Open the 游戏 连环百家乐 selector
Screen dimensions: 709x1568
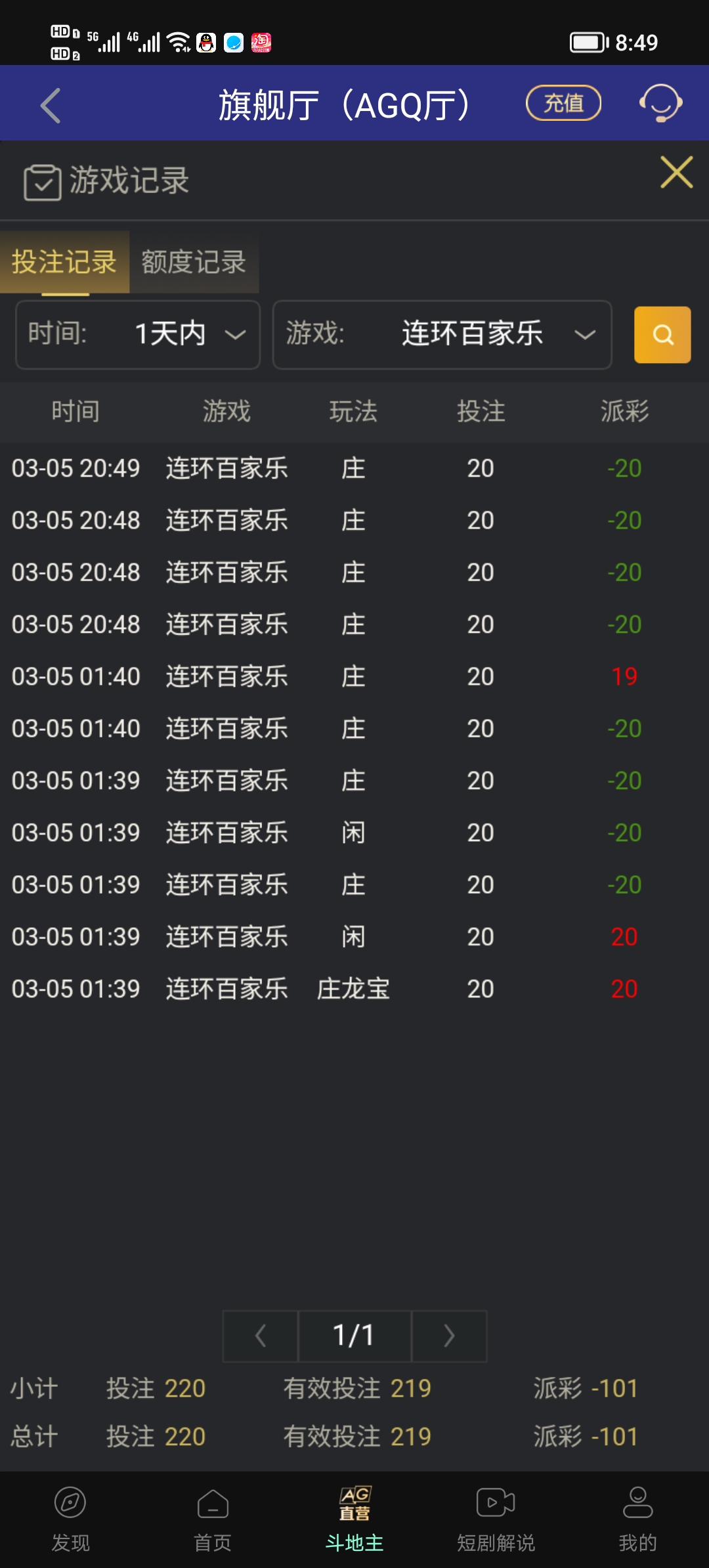[442, 335]
